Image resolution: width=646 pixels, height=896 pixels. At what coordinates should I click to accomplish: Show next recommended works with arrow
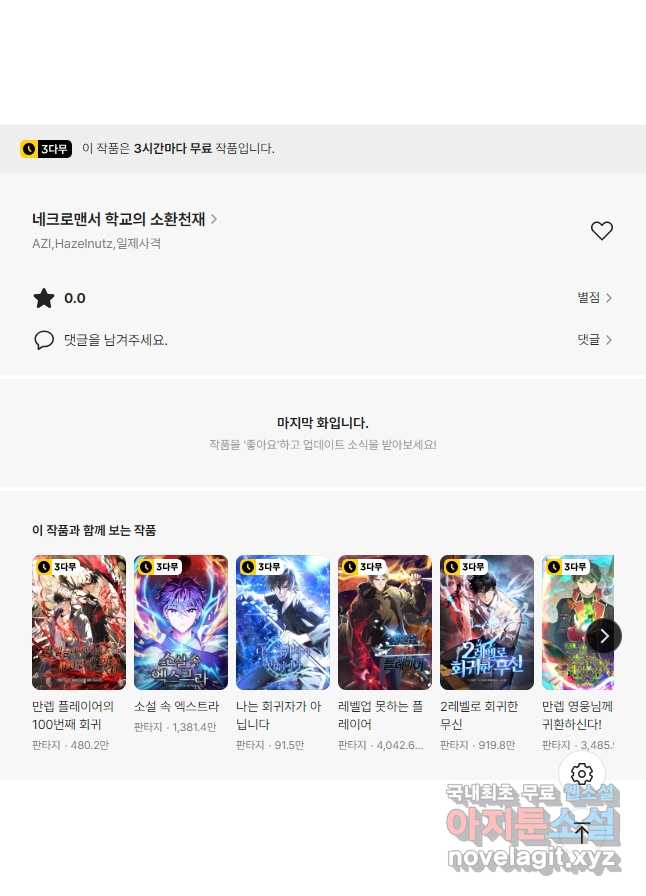603,636
